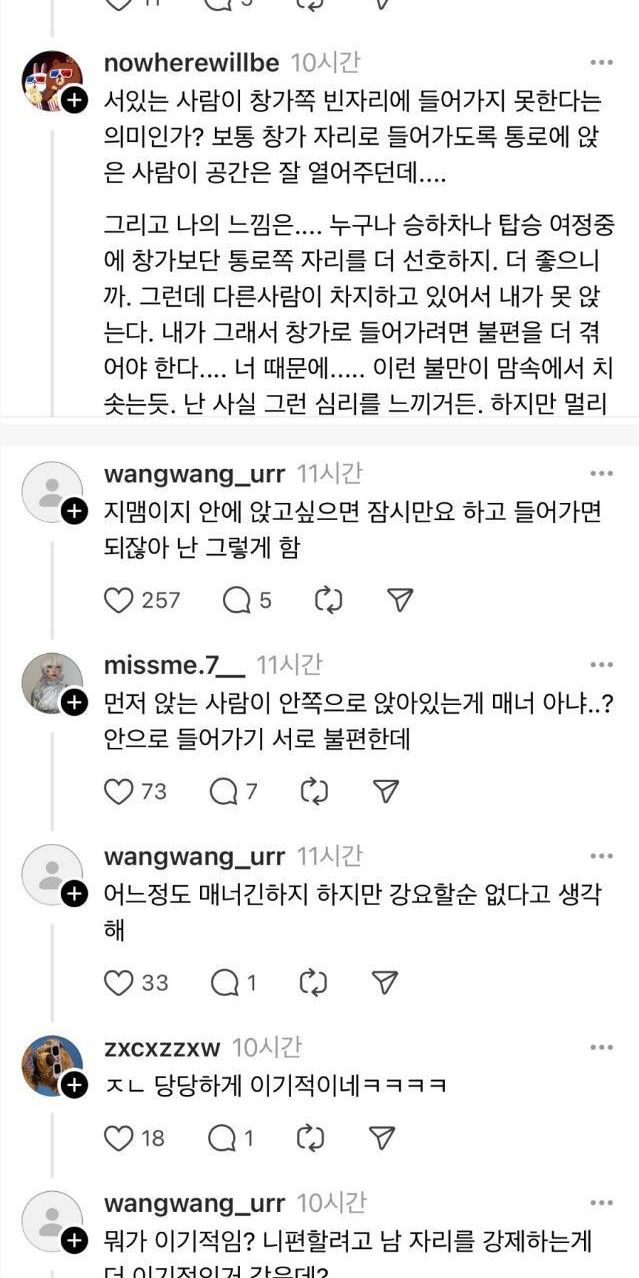This screenshot has width=639, height=1278.
Task: Share the missme.7__ comment via the send icon
Action: (x=385, y=791)
